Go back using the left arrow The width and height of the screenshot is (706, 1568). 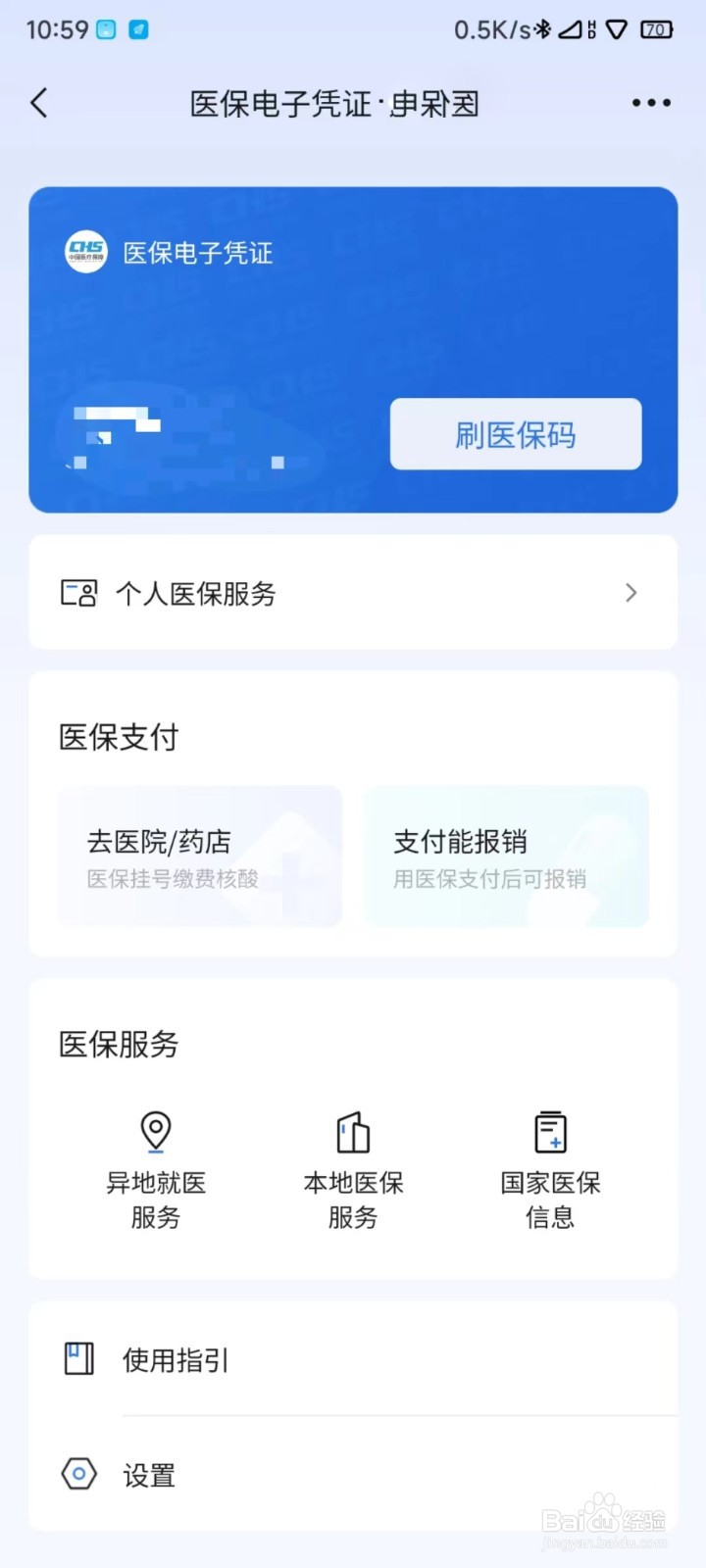click(39, 102)
